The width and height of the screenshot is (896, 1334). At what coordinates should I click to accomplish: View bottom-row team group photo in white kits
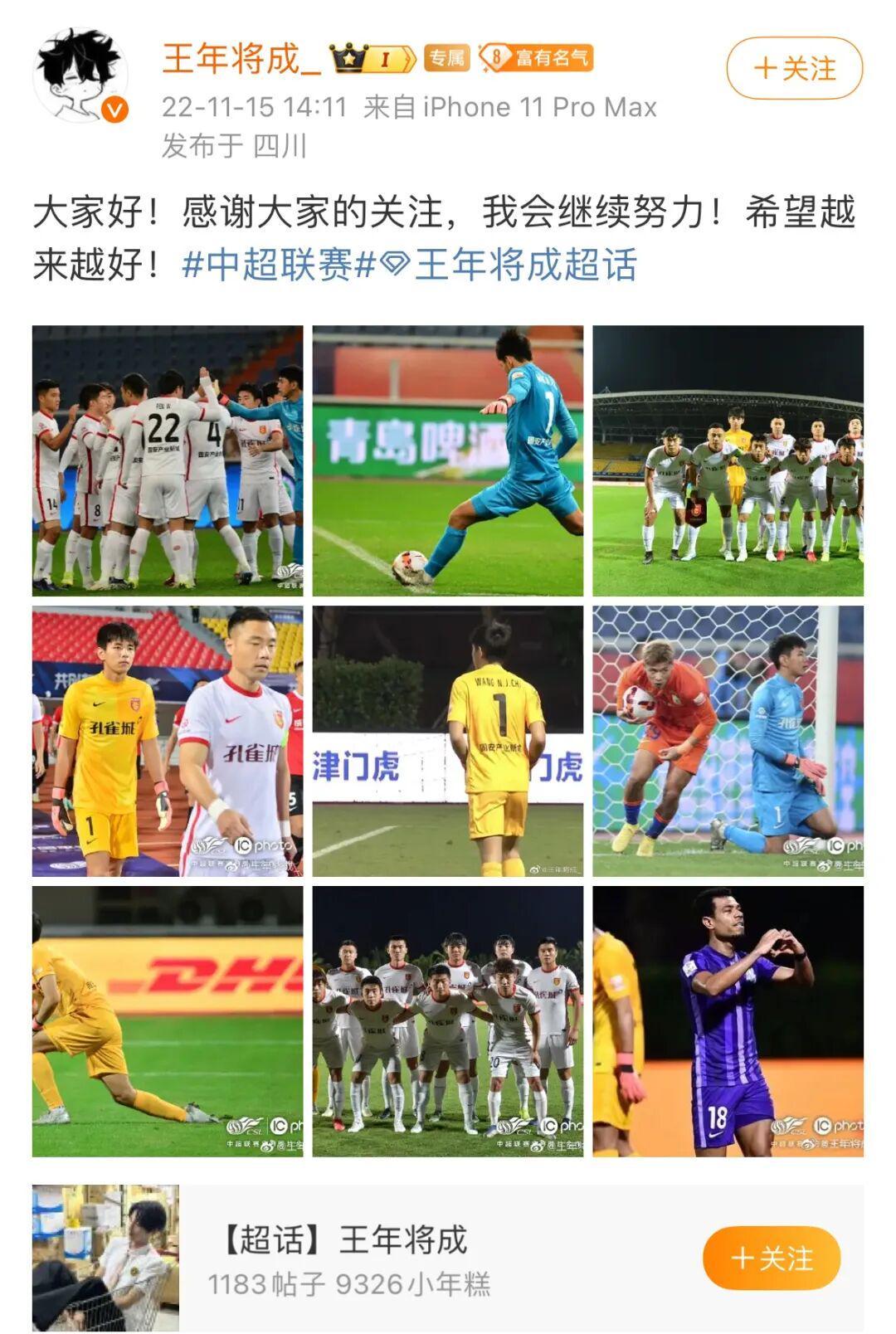(x=447, y=1020)
